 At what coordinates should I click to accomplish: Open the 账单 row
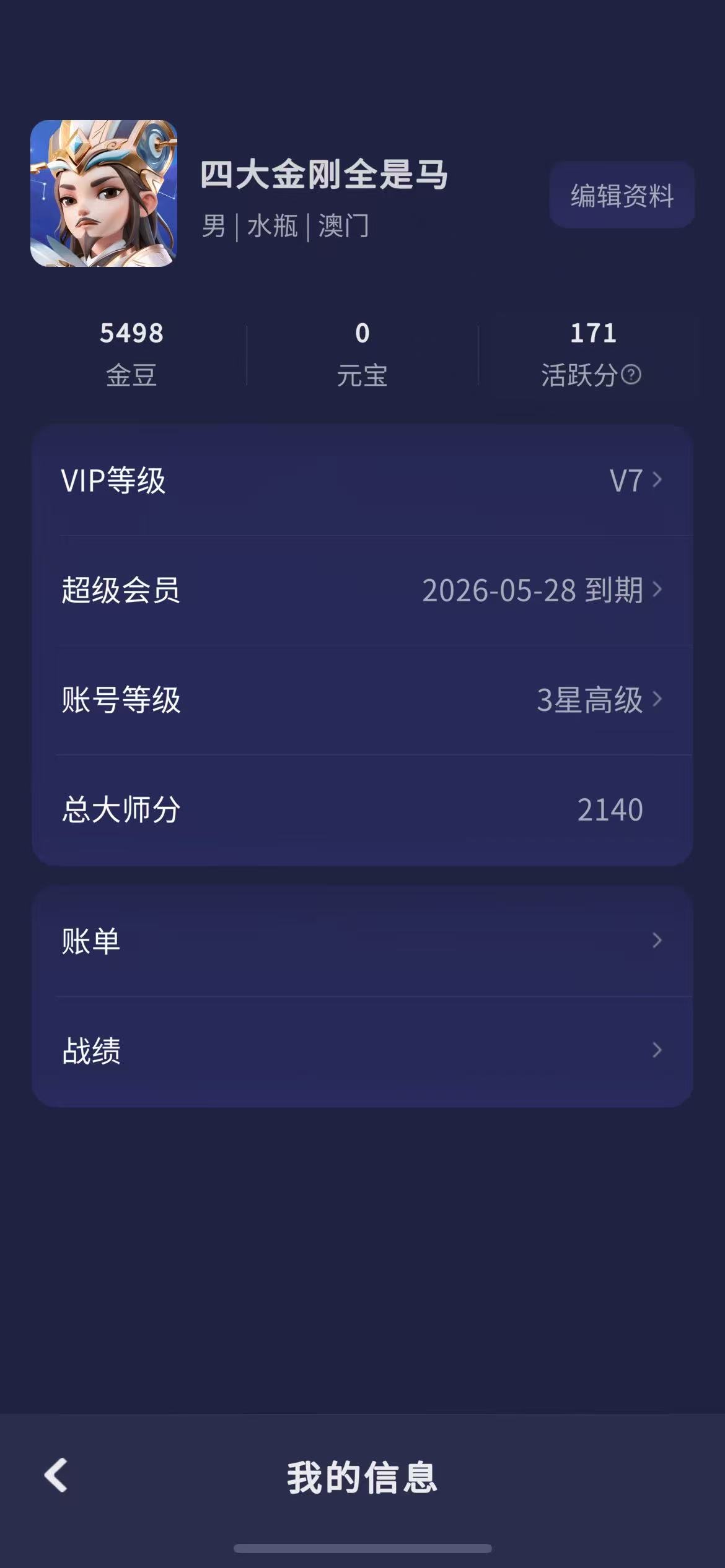362,941
